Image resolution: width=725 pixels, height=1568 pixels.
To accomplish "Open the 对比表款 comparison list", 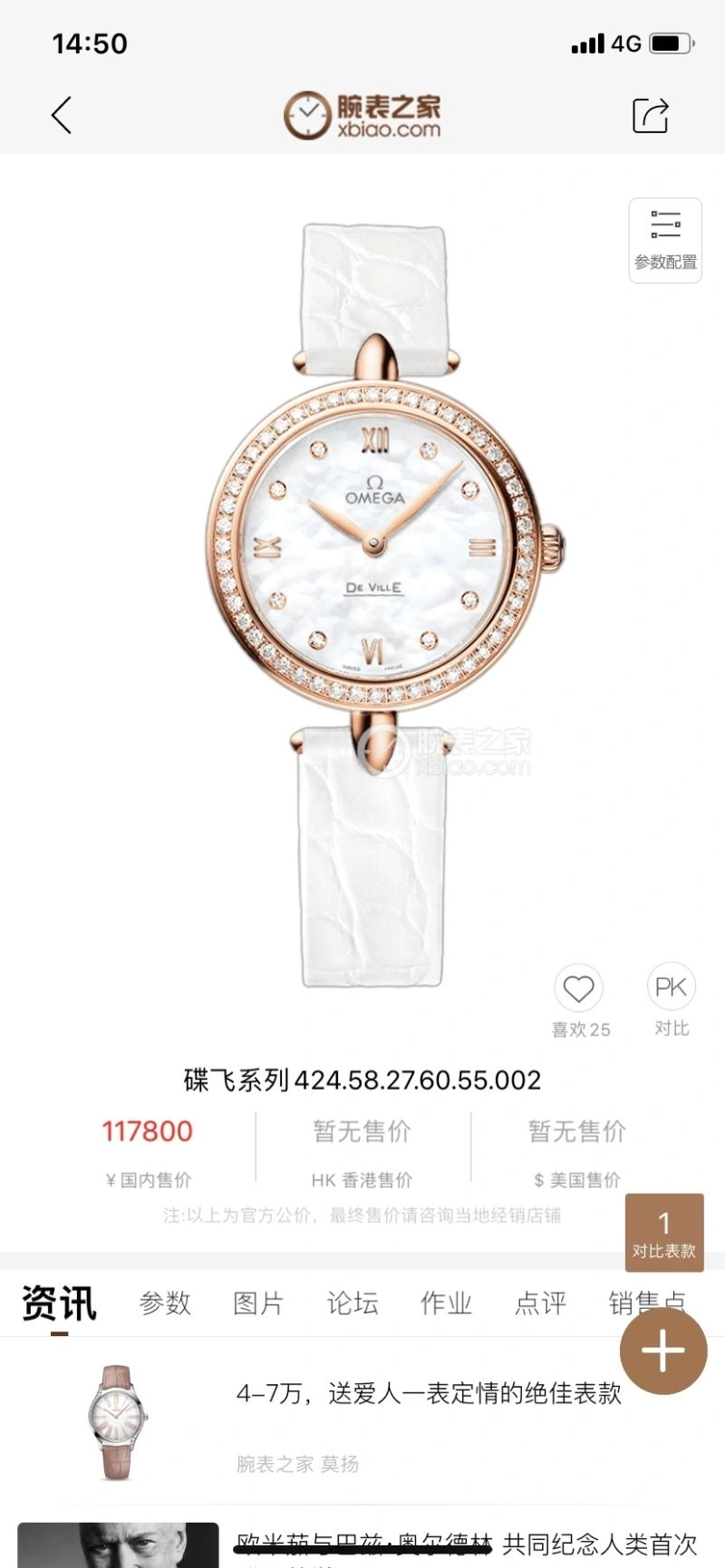I will 663,1233.
